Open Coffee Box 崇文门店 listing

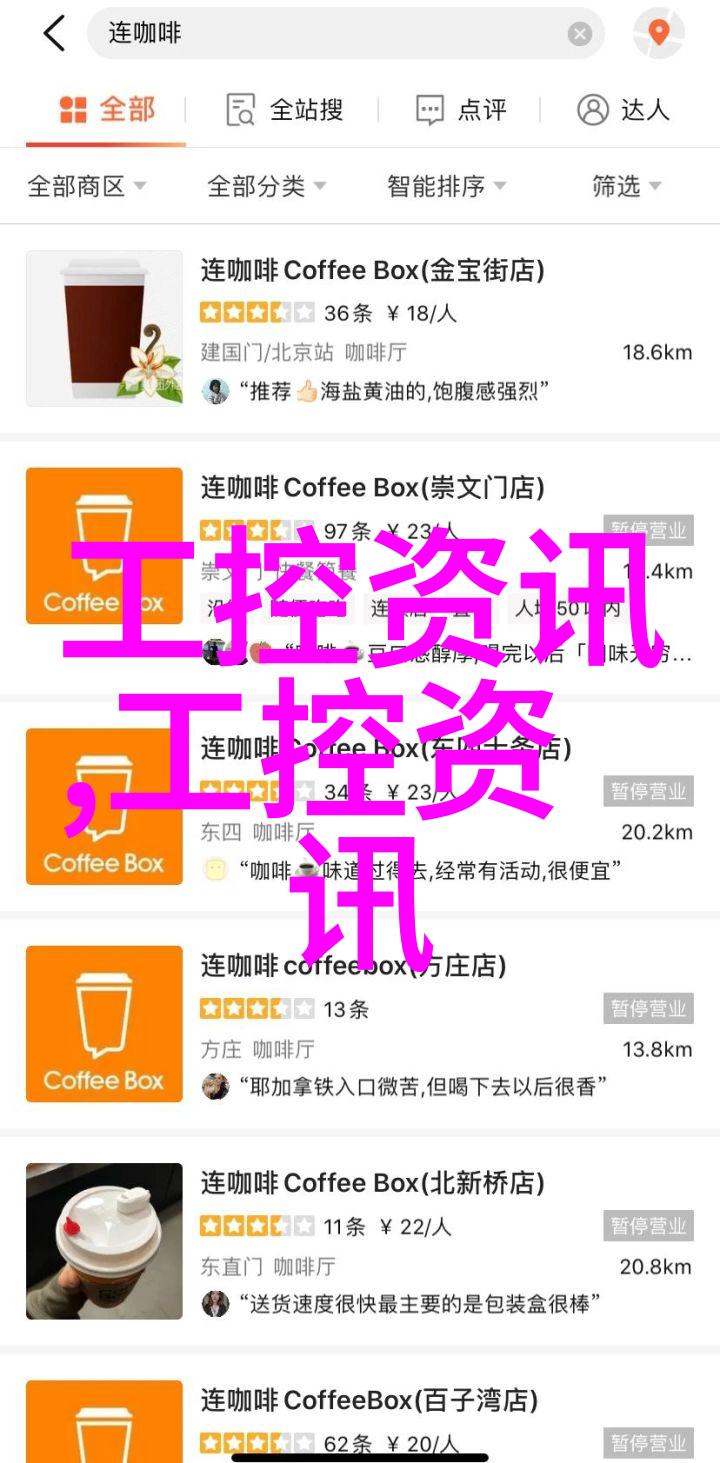pos(372,488)
